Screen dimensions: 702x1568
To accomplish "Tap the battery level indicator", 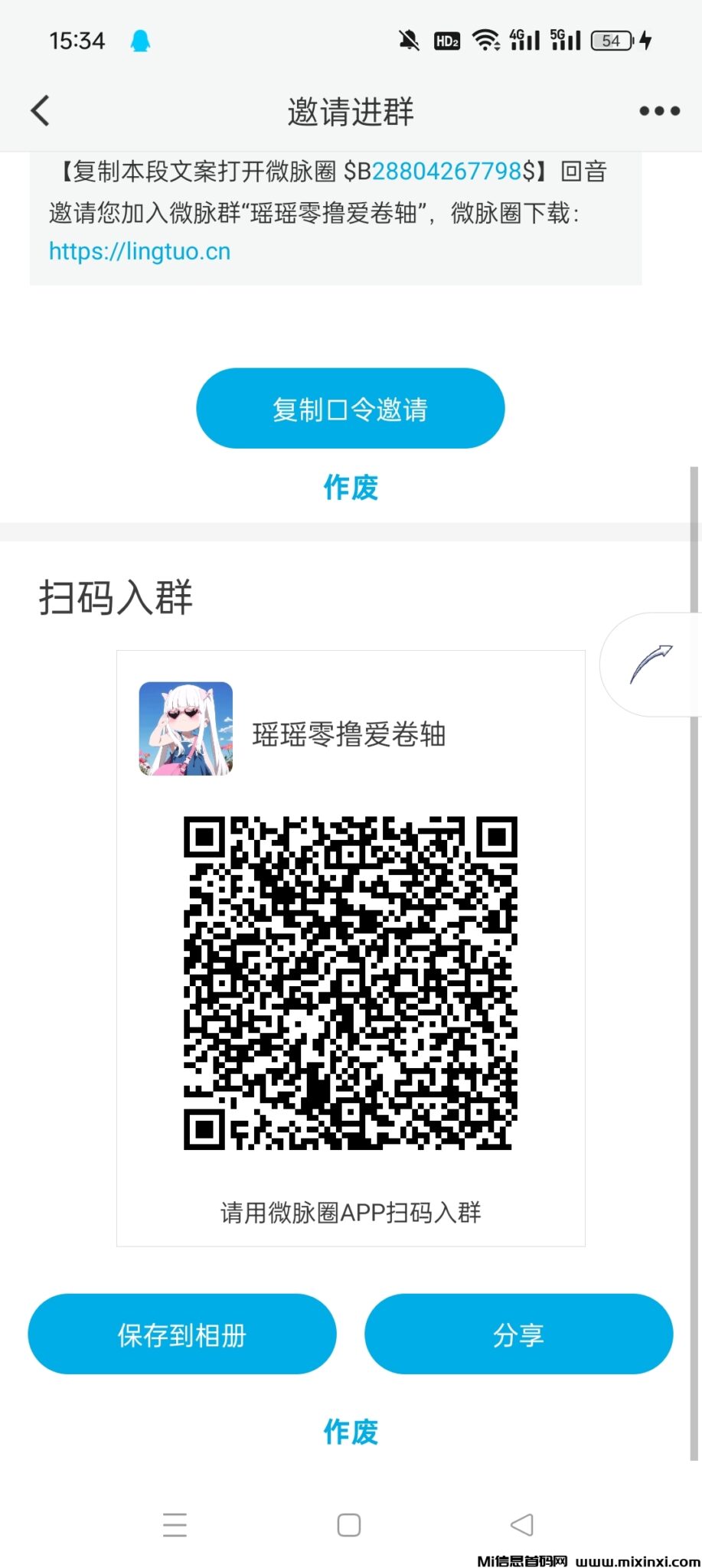I will [609, 40].
